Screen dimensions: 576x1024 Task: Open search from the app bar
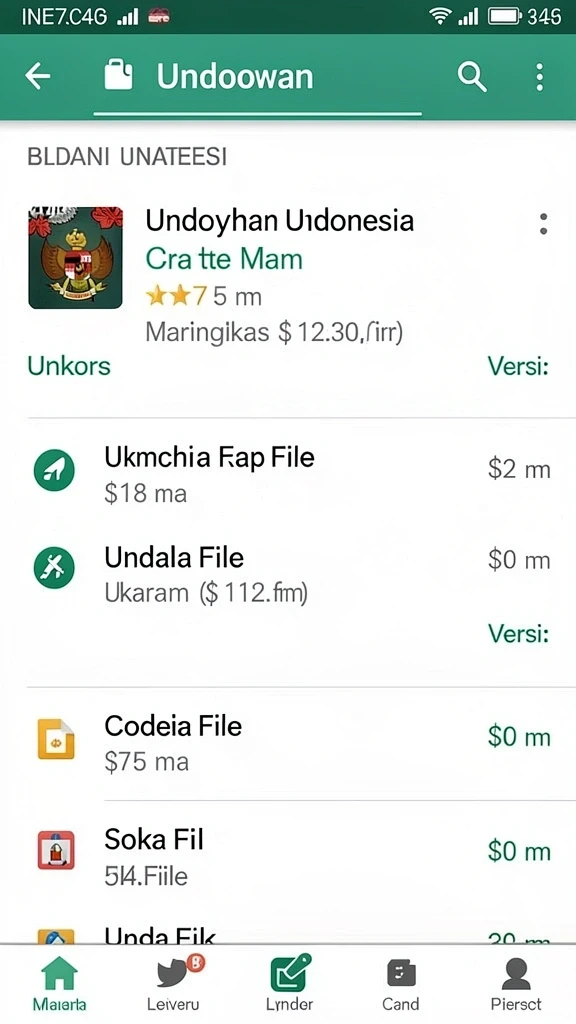click(472, 77)
